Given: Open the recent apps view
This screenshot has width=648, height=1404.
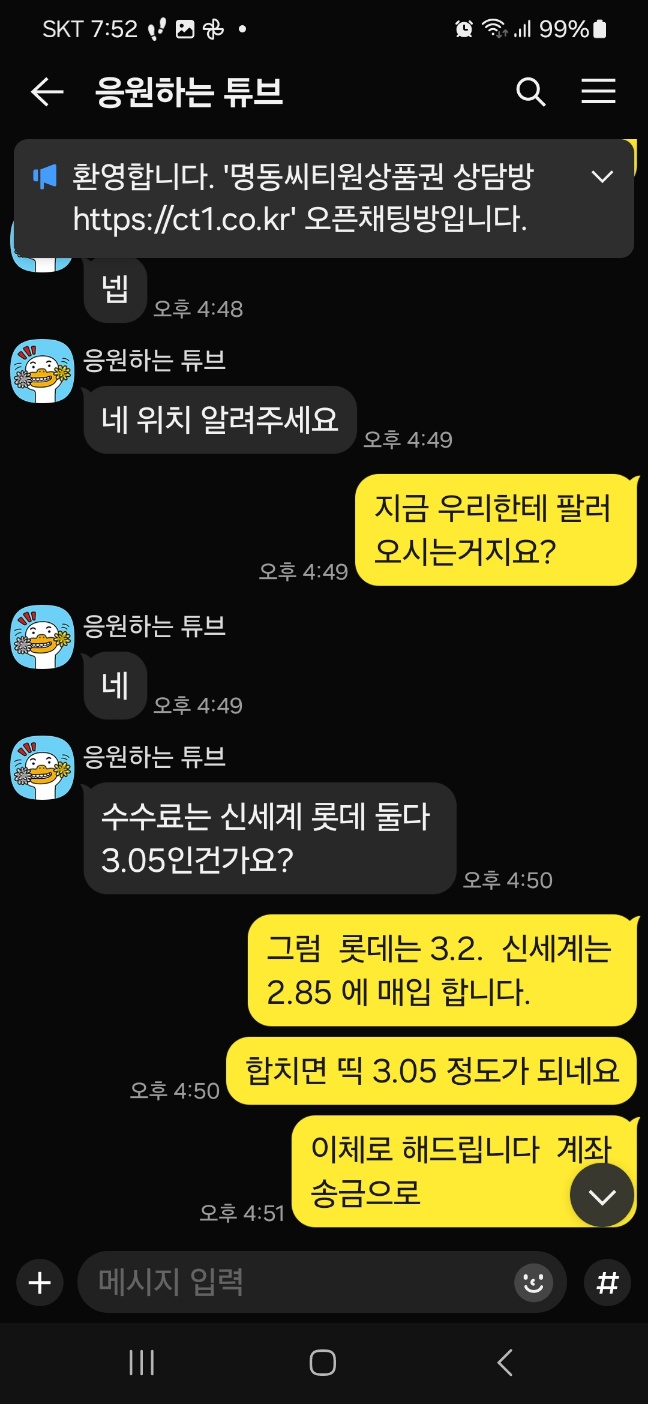Looking at the screenshot, I should (142, 1362).
